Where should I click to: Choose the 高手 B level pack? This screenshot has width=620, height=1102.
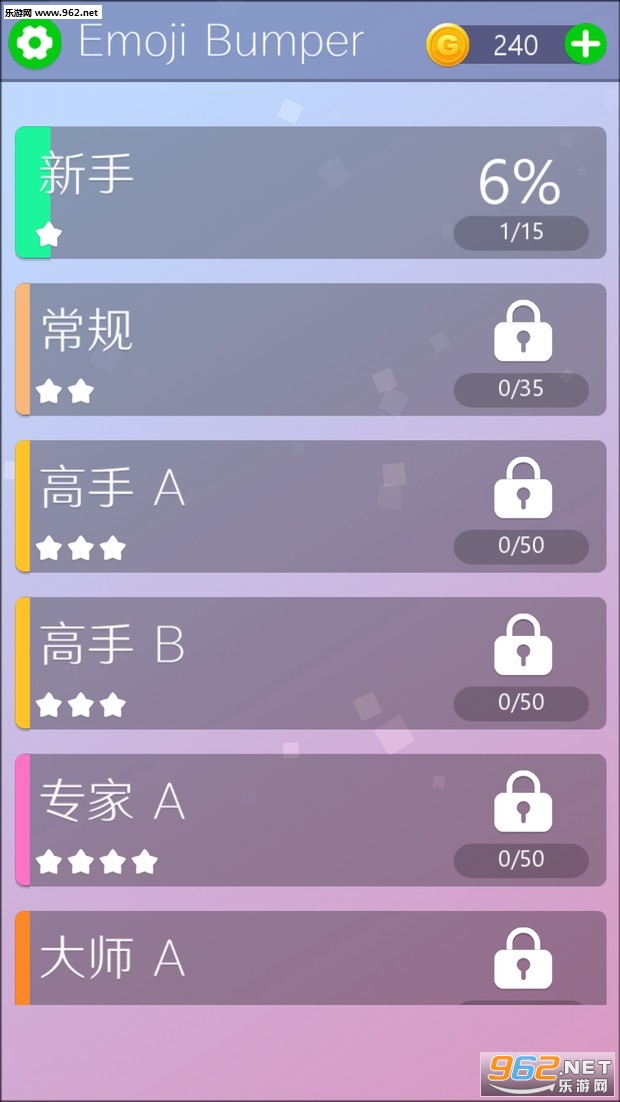click(x=311, y=663)
